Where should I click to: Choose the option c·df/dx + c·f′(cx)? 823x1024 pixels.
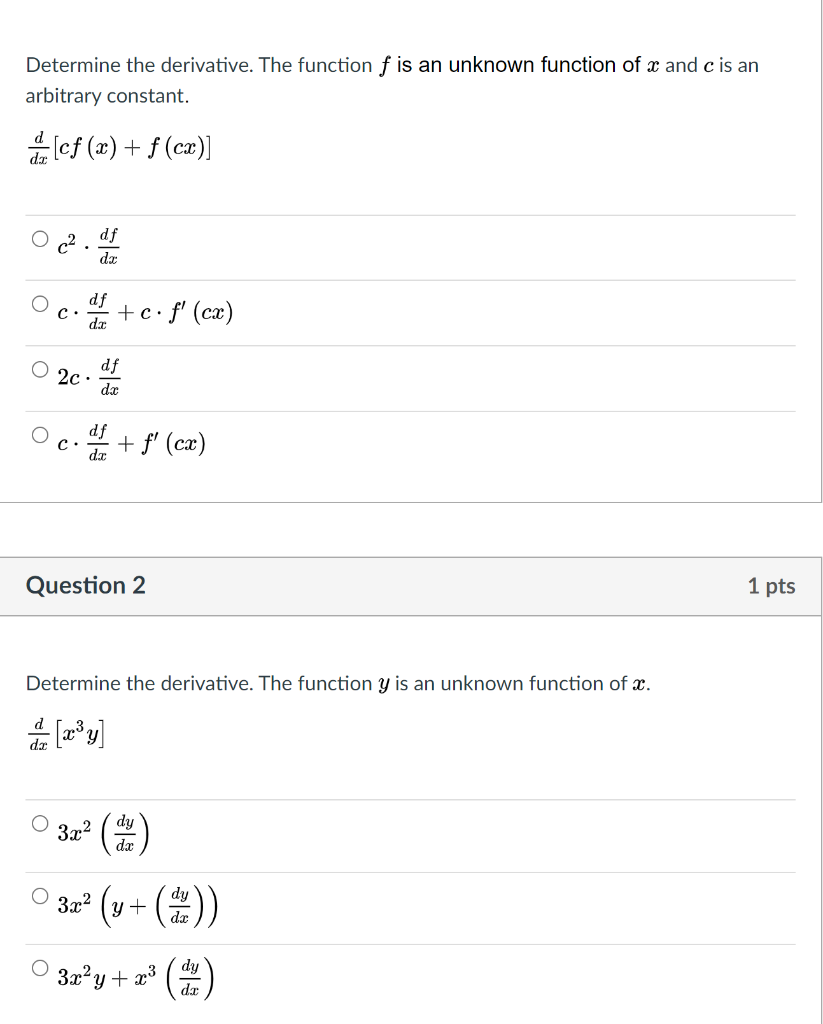click(x=40, y=303)
